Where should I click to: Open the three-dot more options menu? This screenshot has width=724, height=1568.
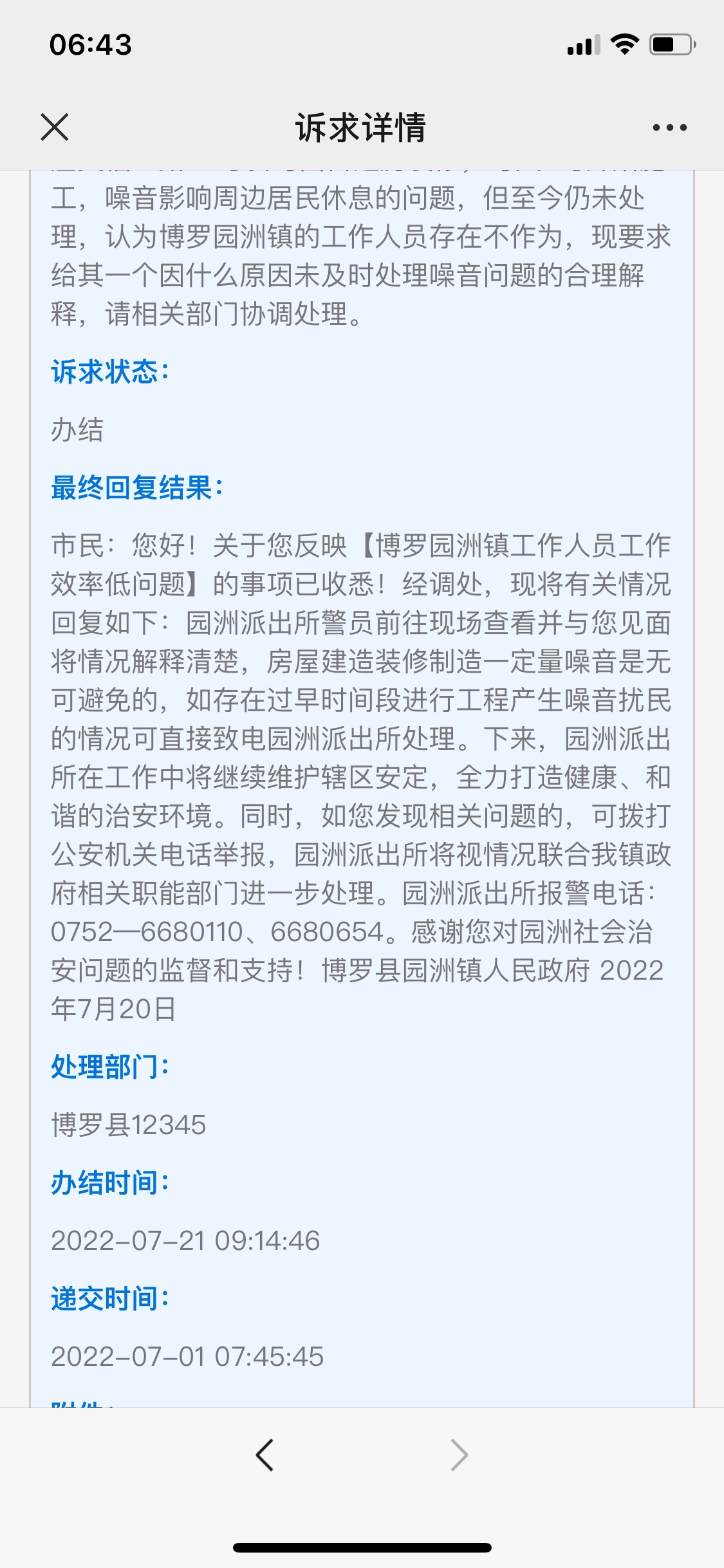pos(669,127)
